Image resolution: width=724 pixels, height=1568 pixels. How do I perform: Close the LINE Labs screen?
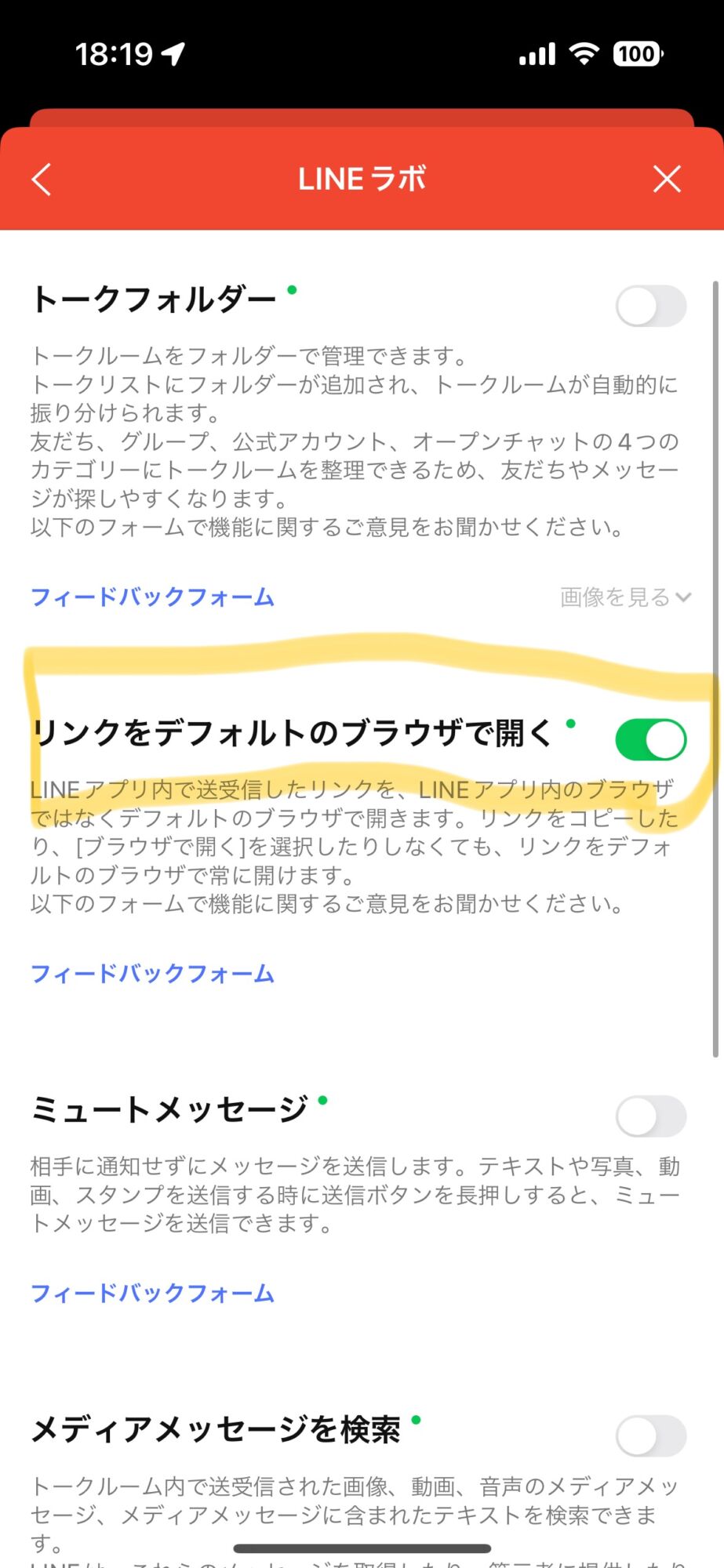667,180
